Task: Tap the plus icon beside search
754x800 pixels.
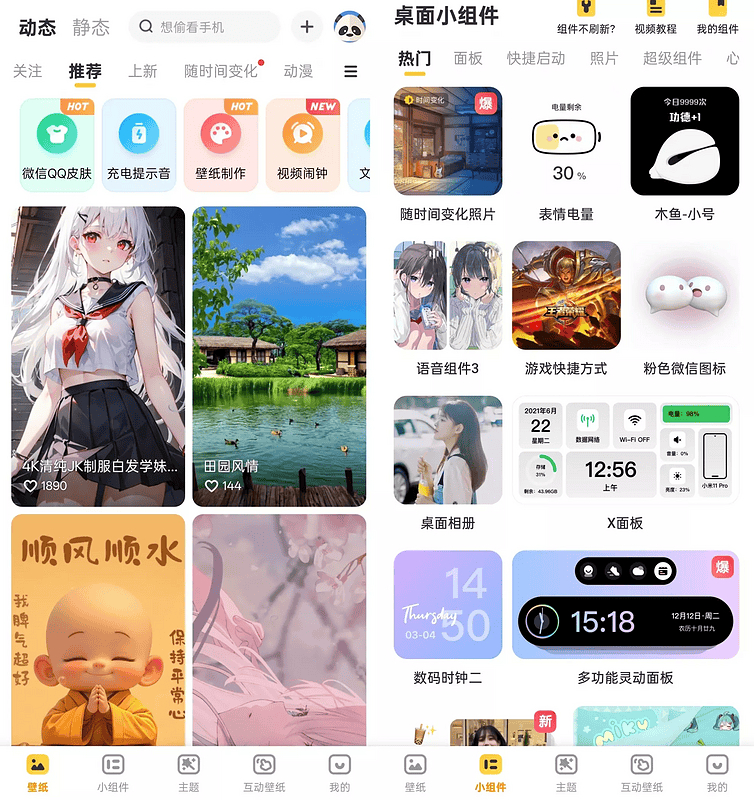Action: (x=307, y=27)
